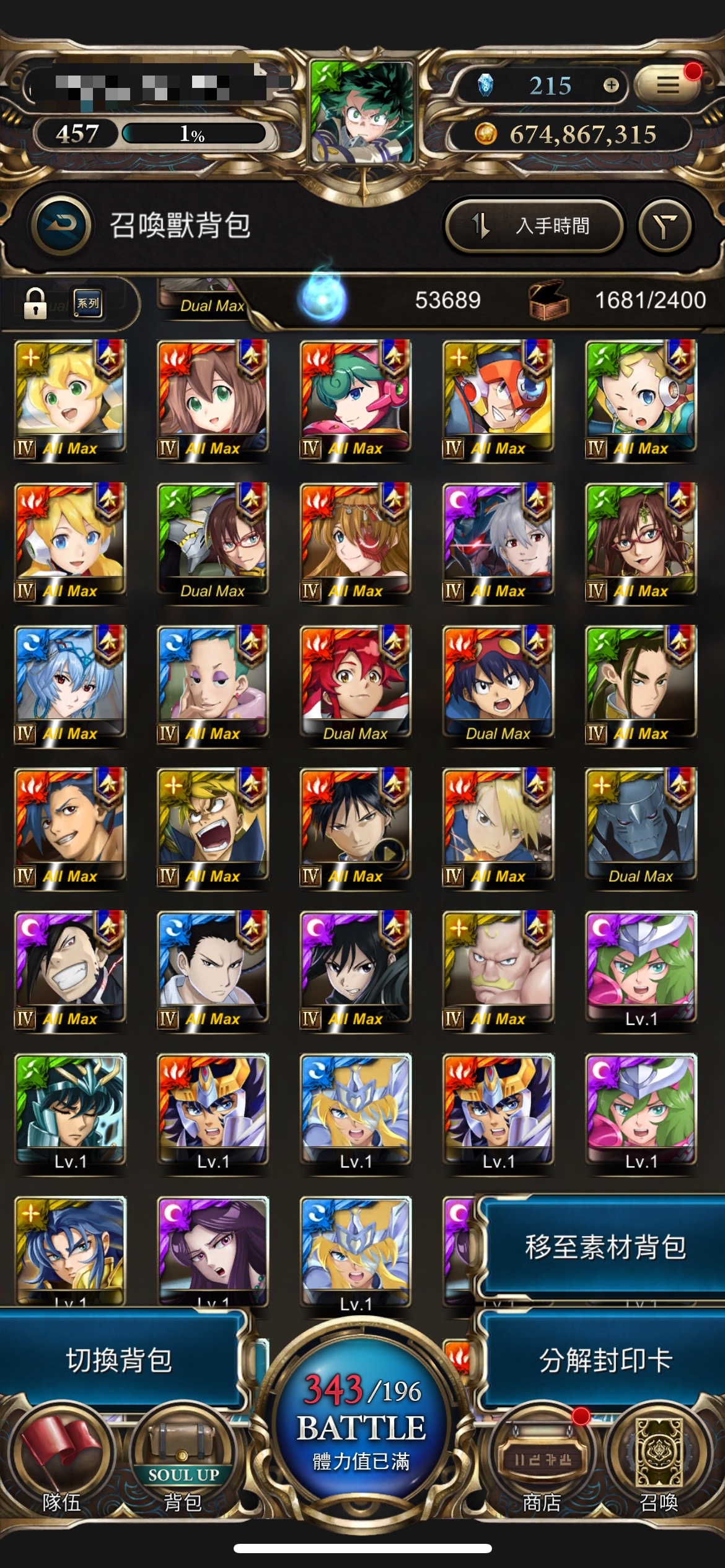Open the 背包 inventory tab
The height and width of the screenshot is (1568, 725).
pyautogui.click(x=183, y=1461)
